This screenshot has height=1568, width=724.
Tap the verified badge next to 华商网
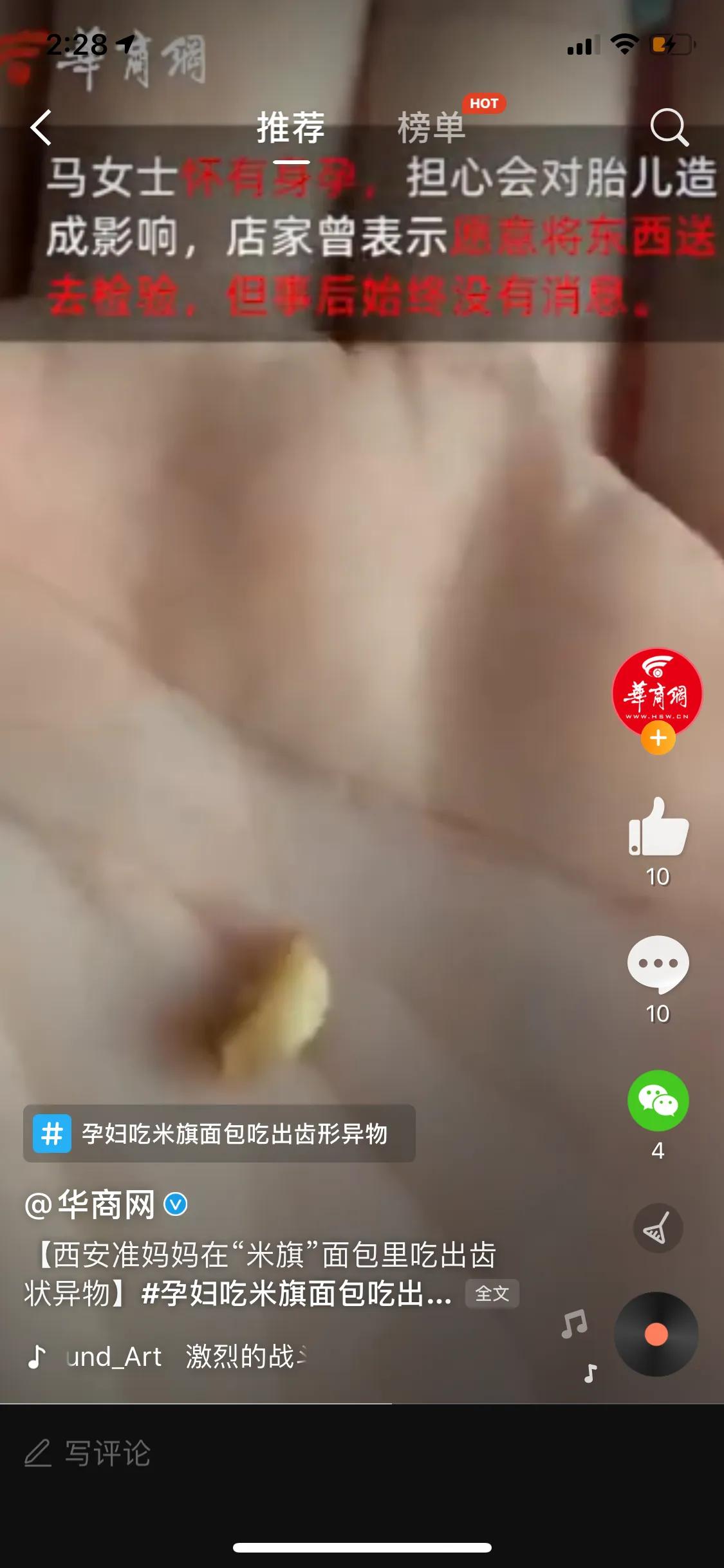pyautogui.click(x=175, y=1206)
